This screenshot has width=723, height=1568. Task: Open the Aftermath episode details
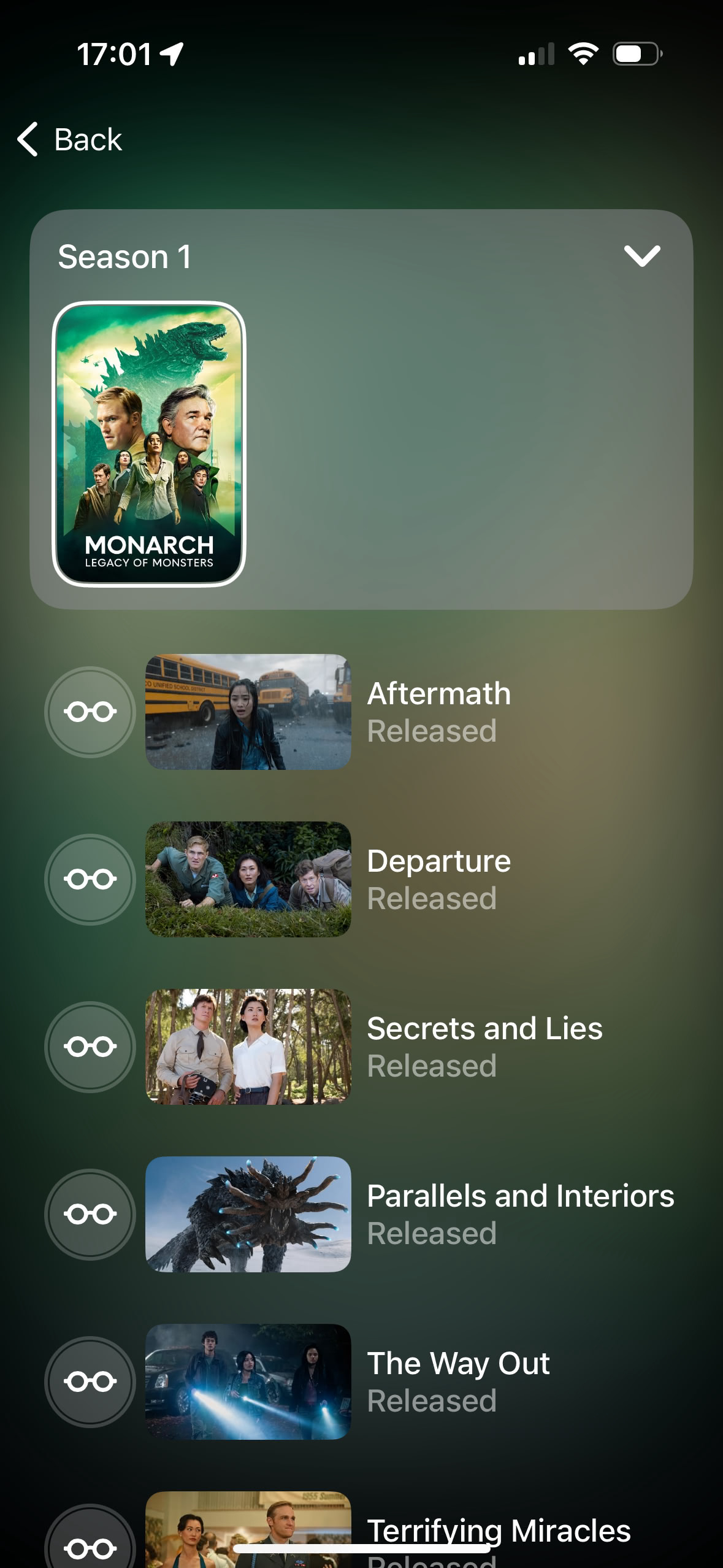(x=437, y=693)
